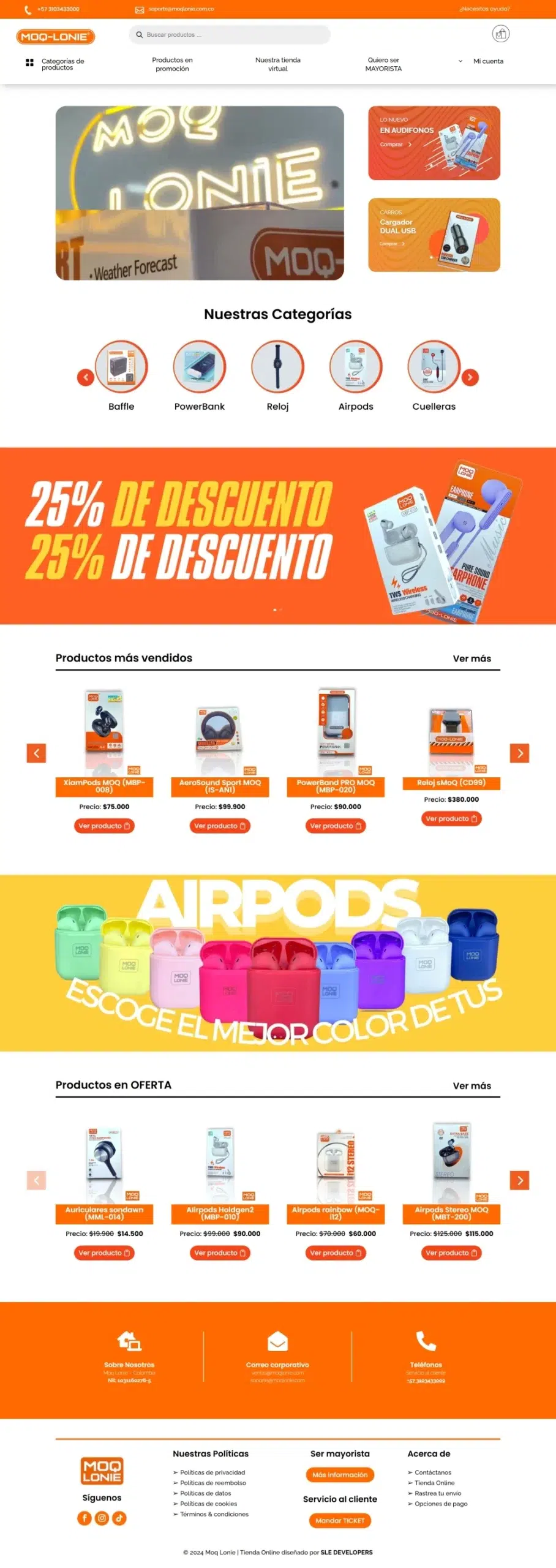Visit Nuestra tienda virtual
The height and width of the screenshot is (1568, 556).
point(277,64)
